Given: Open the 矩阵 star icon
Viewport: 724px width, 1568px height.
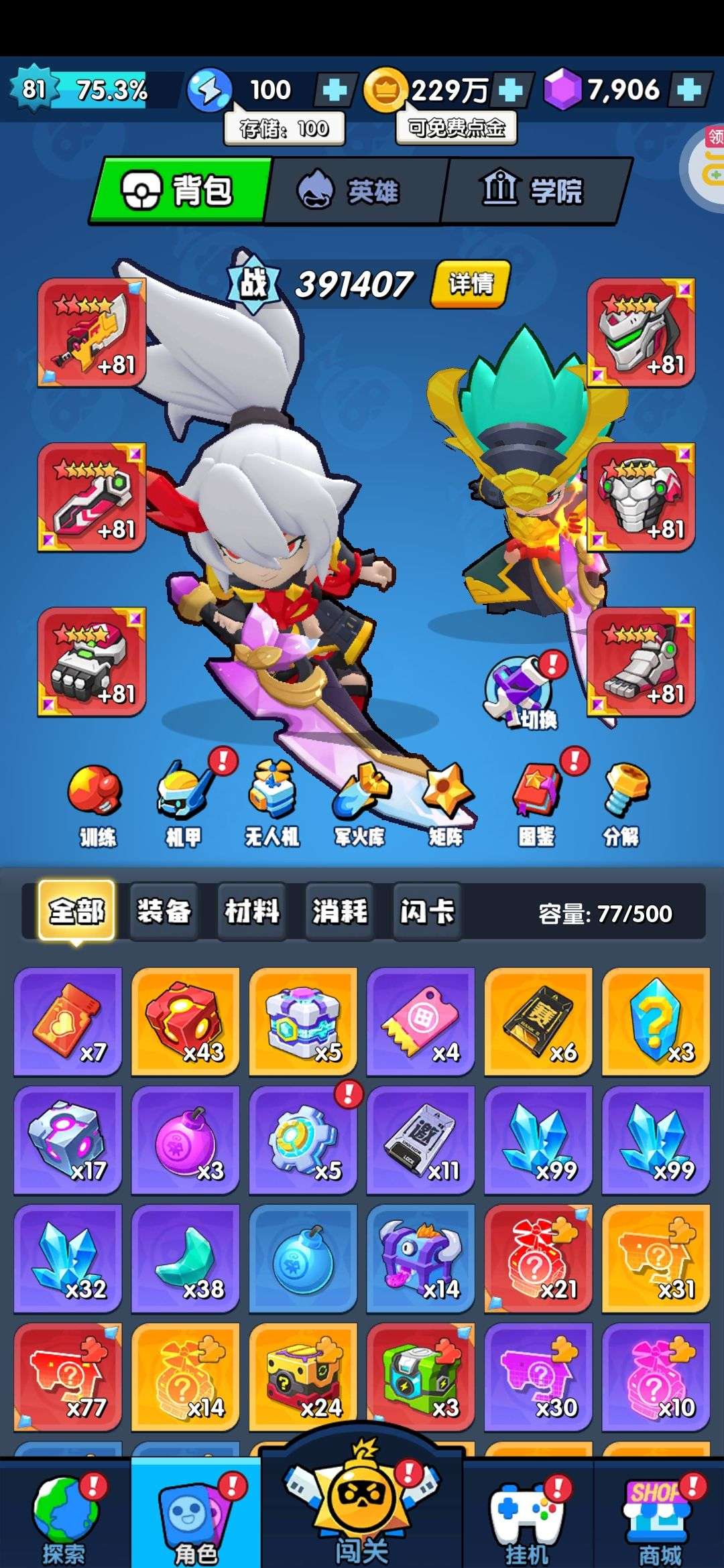Looking at the screenshot, I should (446, 807).
